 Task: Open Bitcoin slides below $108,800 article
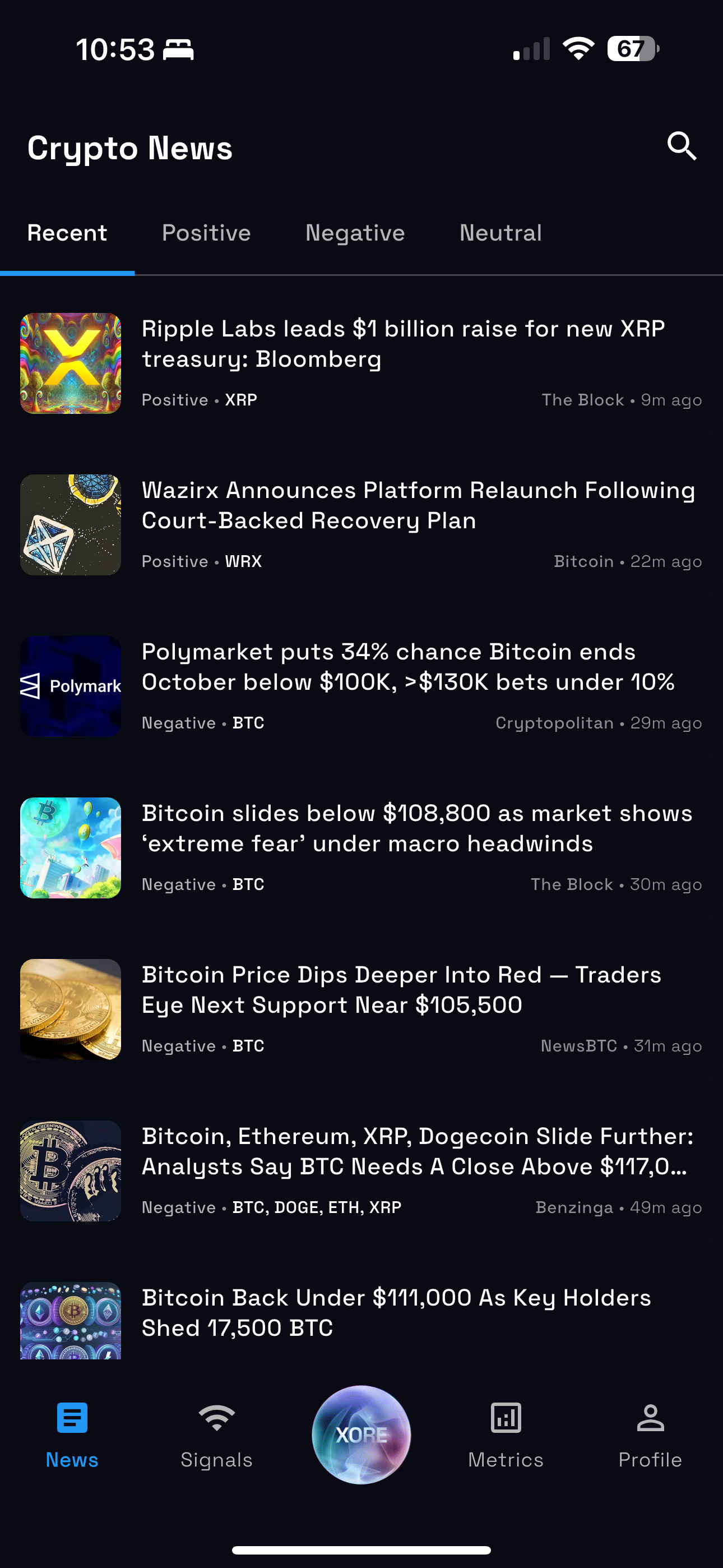(417, 828)
